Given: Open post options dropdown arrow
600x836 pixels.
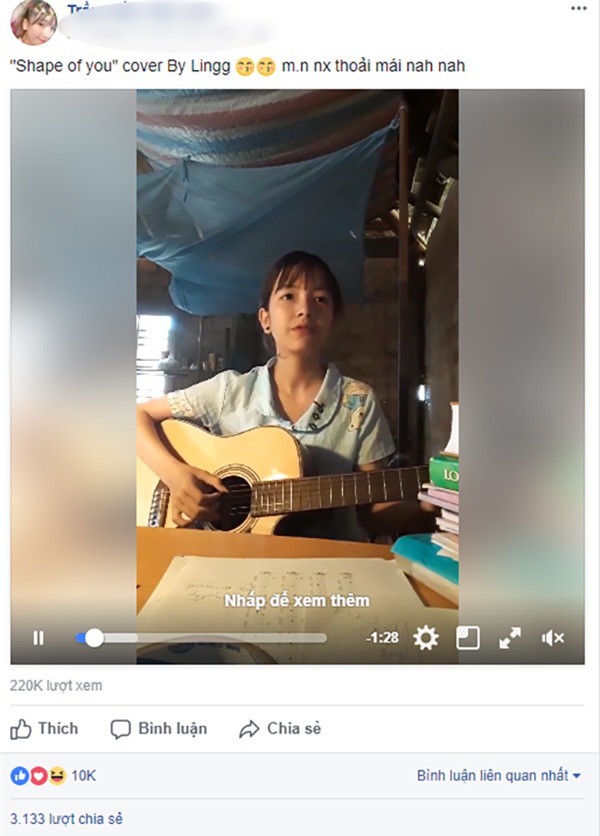Looking at the screenshot, I should (x=579, y=8).
